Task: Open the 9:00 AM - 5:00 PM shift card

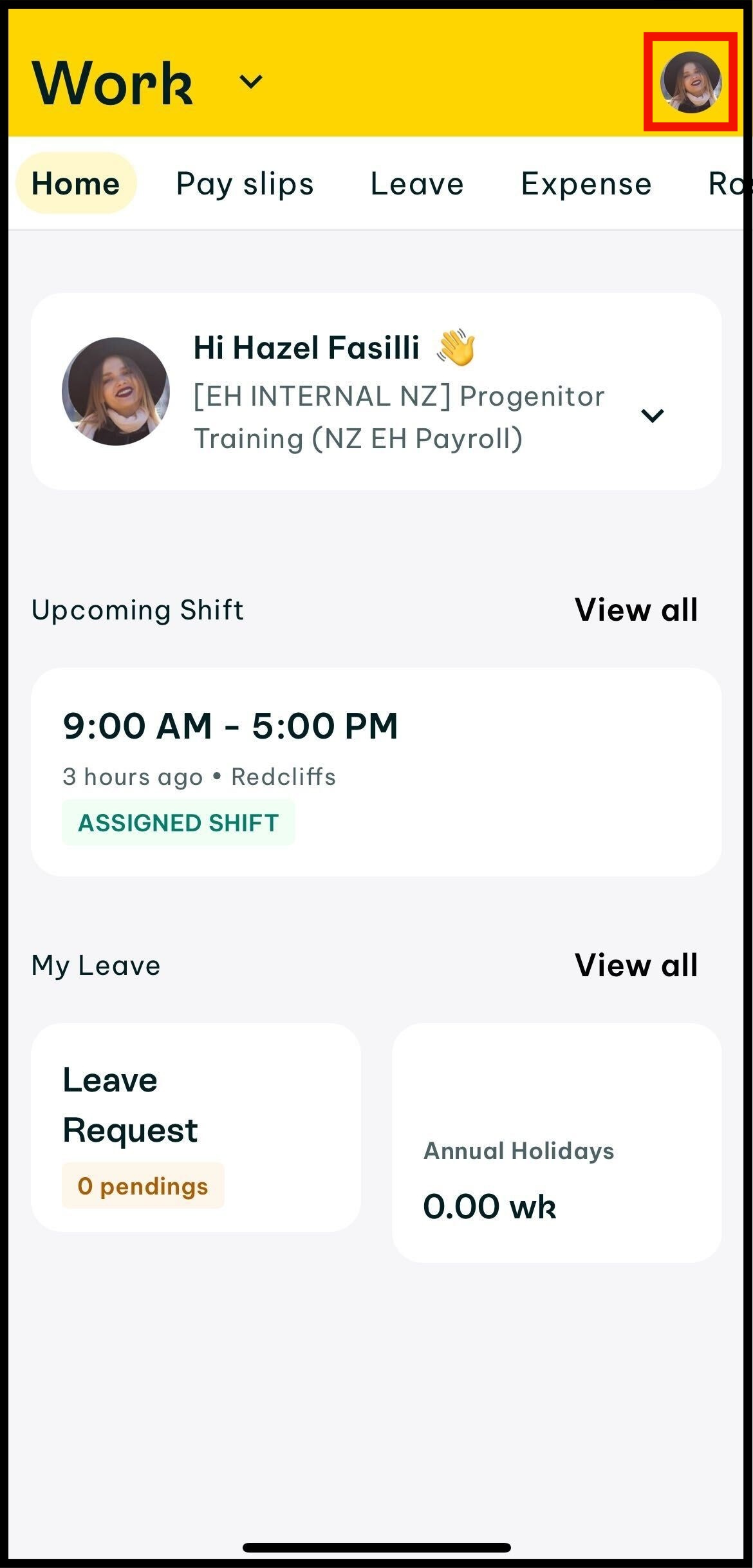Action: coord(376,771)
